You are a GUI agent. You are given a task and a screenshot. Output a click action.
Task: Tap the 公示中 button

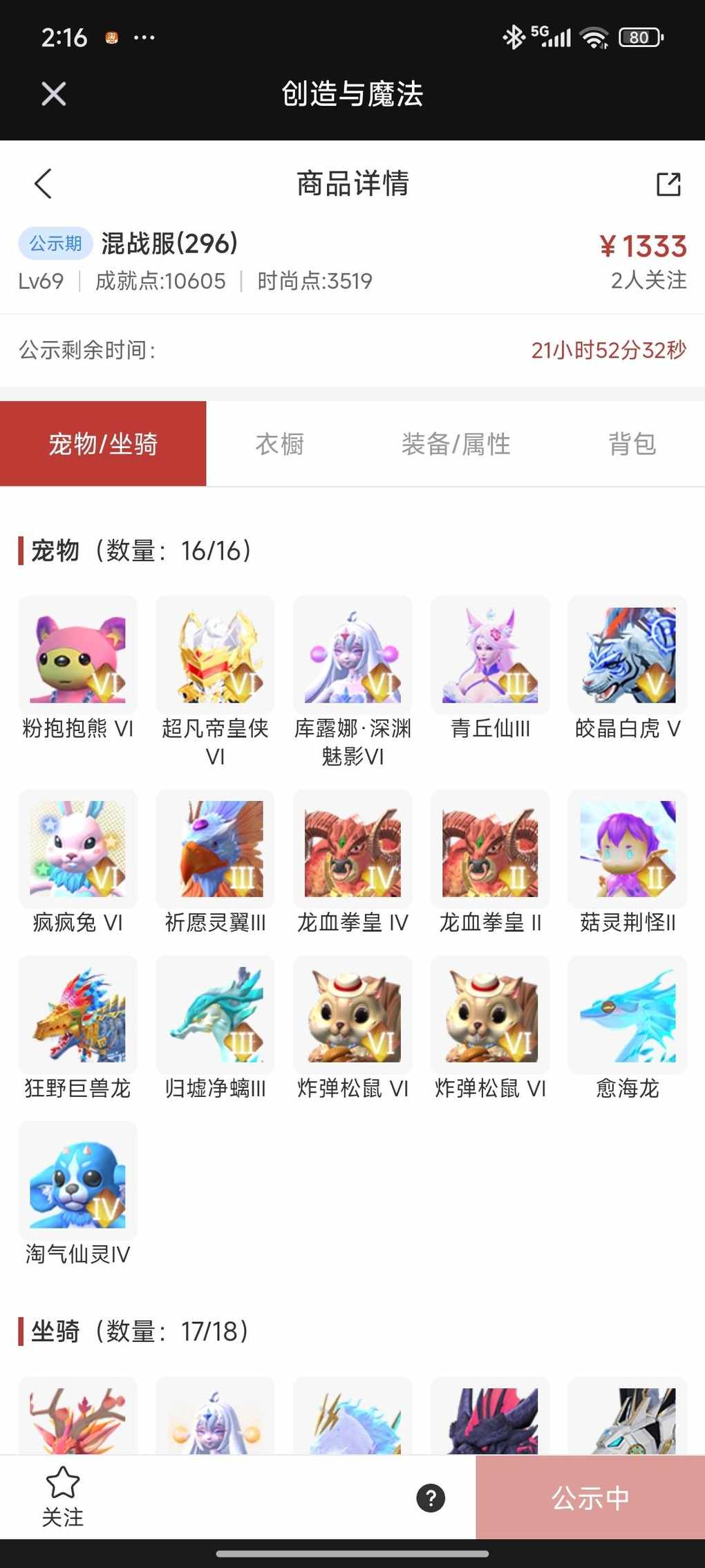point(590,1497)
